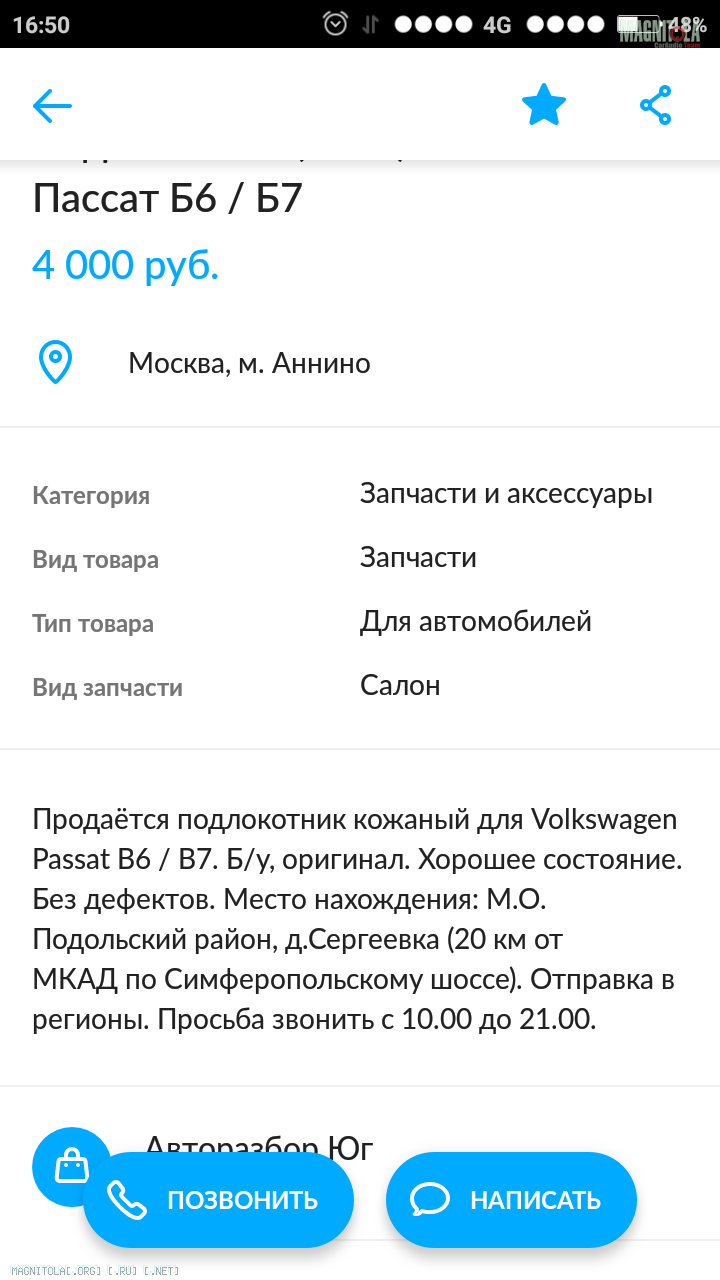Screen dimensions: 720x1280
Task: Share this listing
Action: (656, 105)
